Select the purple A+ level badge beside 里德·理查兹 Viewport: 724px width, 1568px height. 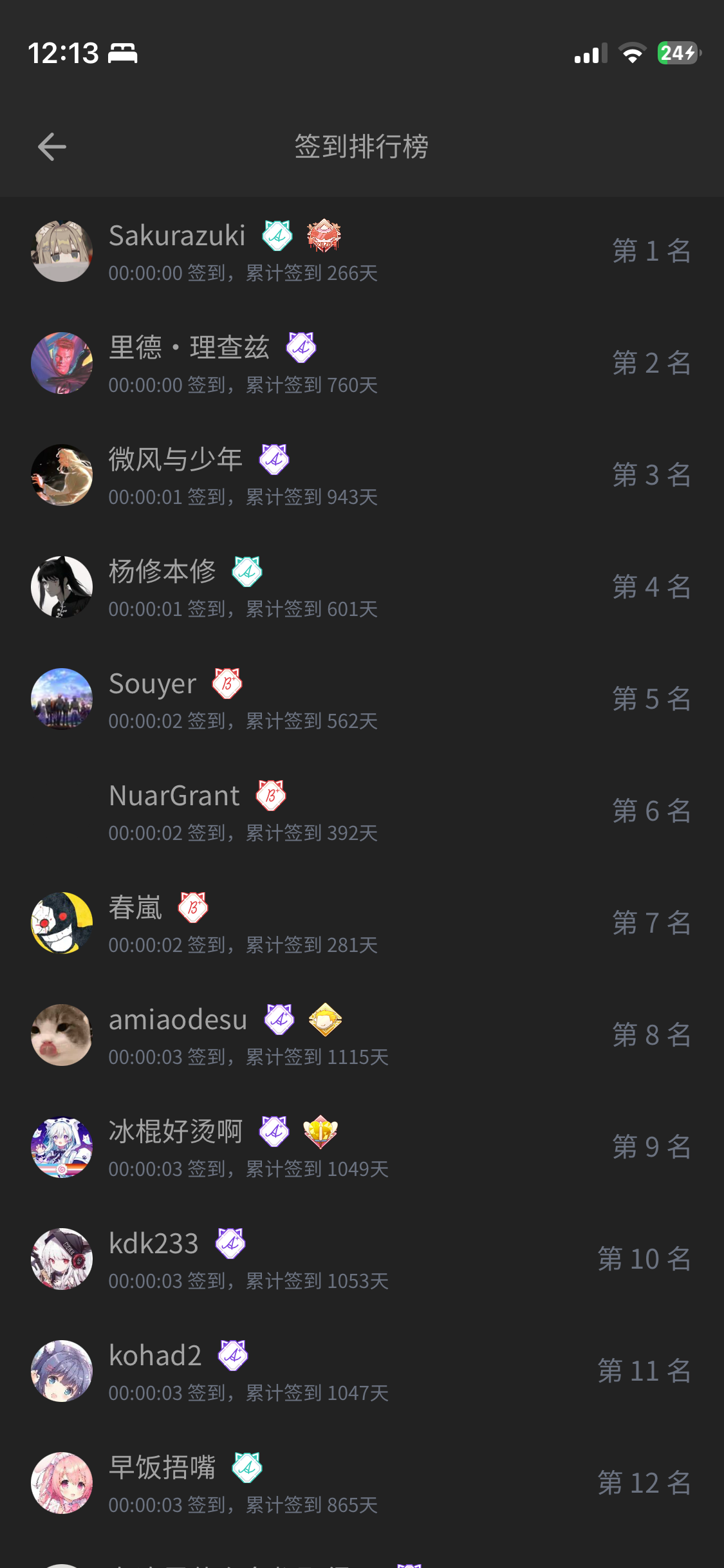tap(301, 347)
